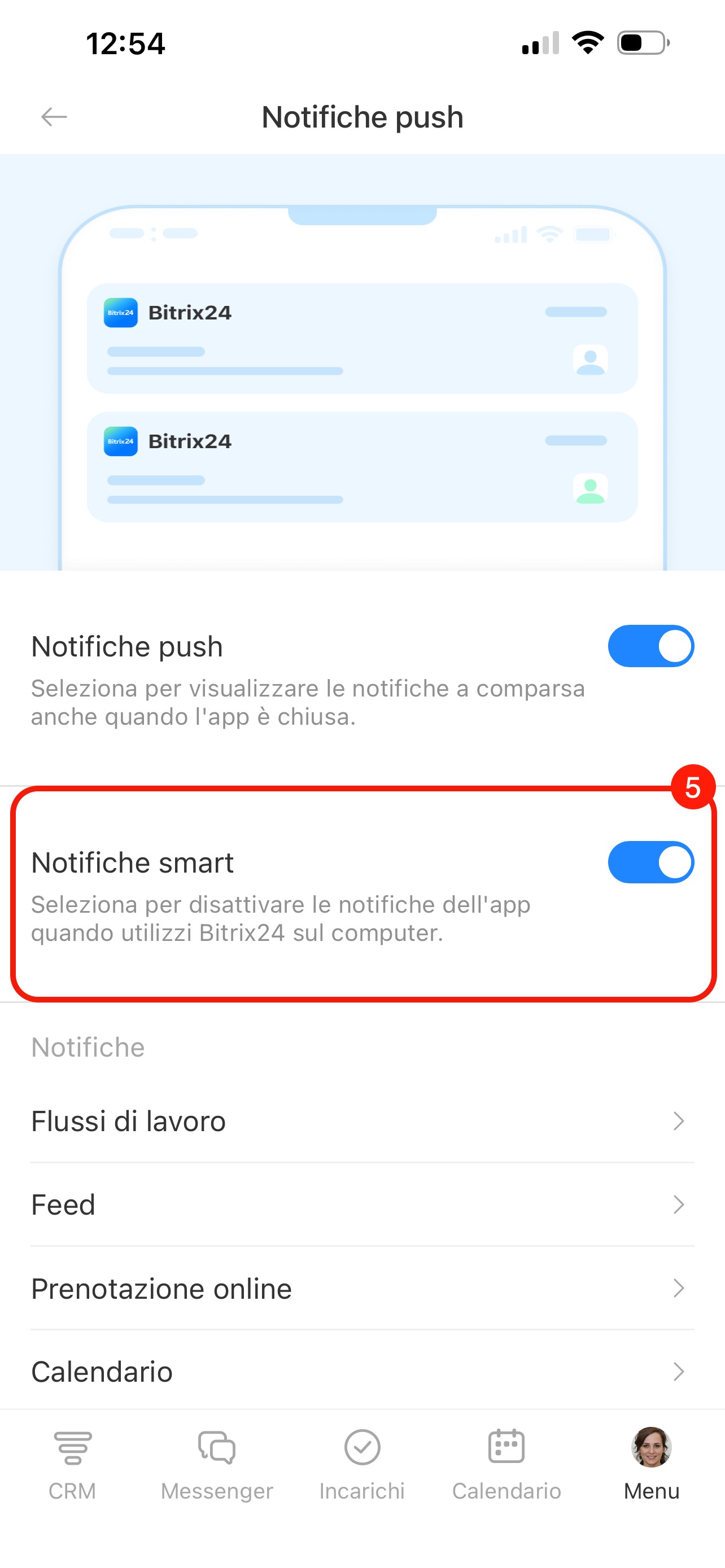
Task: Go back using the top-left arrow
Action: coord(54,116)
